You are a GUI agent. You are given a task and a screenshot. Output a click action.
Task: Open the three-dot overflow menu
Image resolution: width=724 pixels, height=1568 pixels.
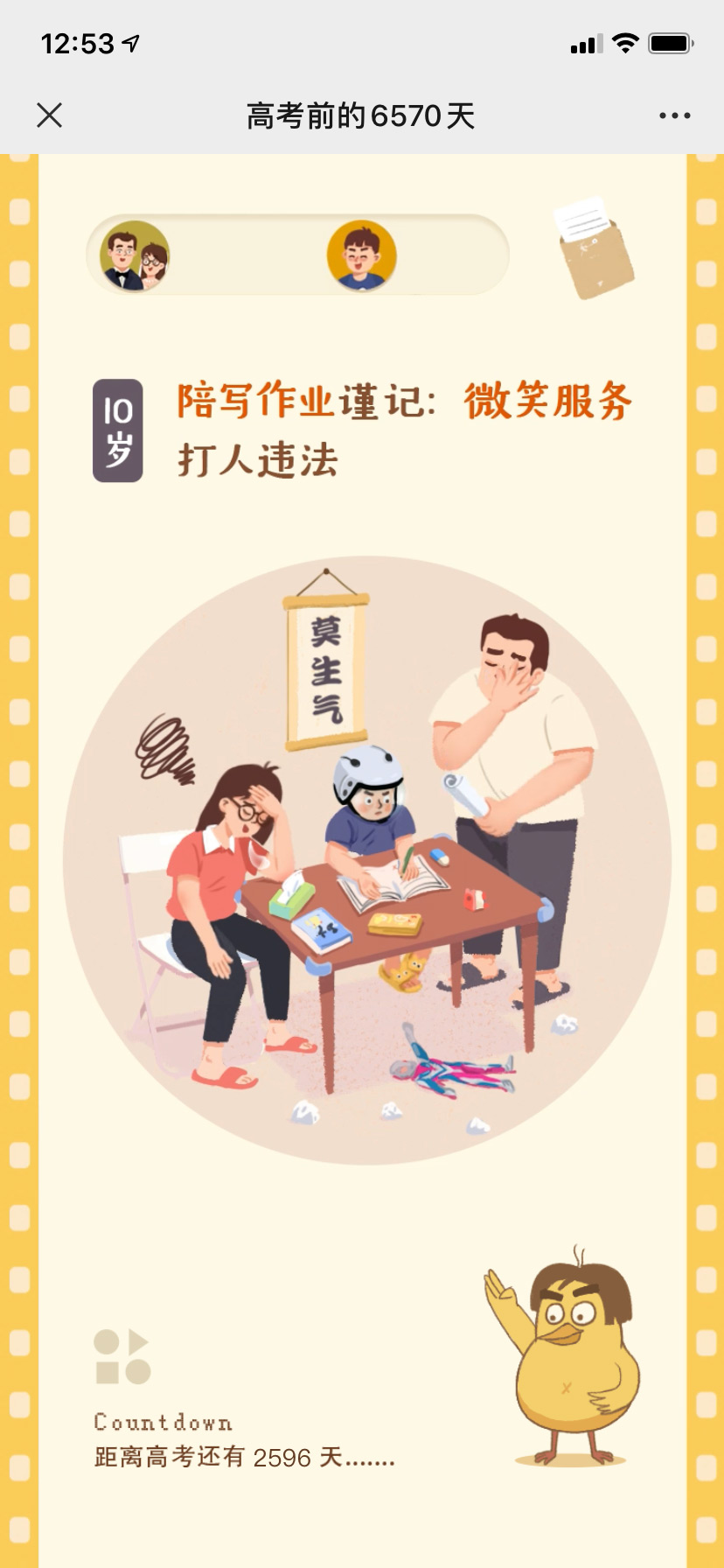pyautogui.click(x=674, y=115)
